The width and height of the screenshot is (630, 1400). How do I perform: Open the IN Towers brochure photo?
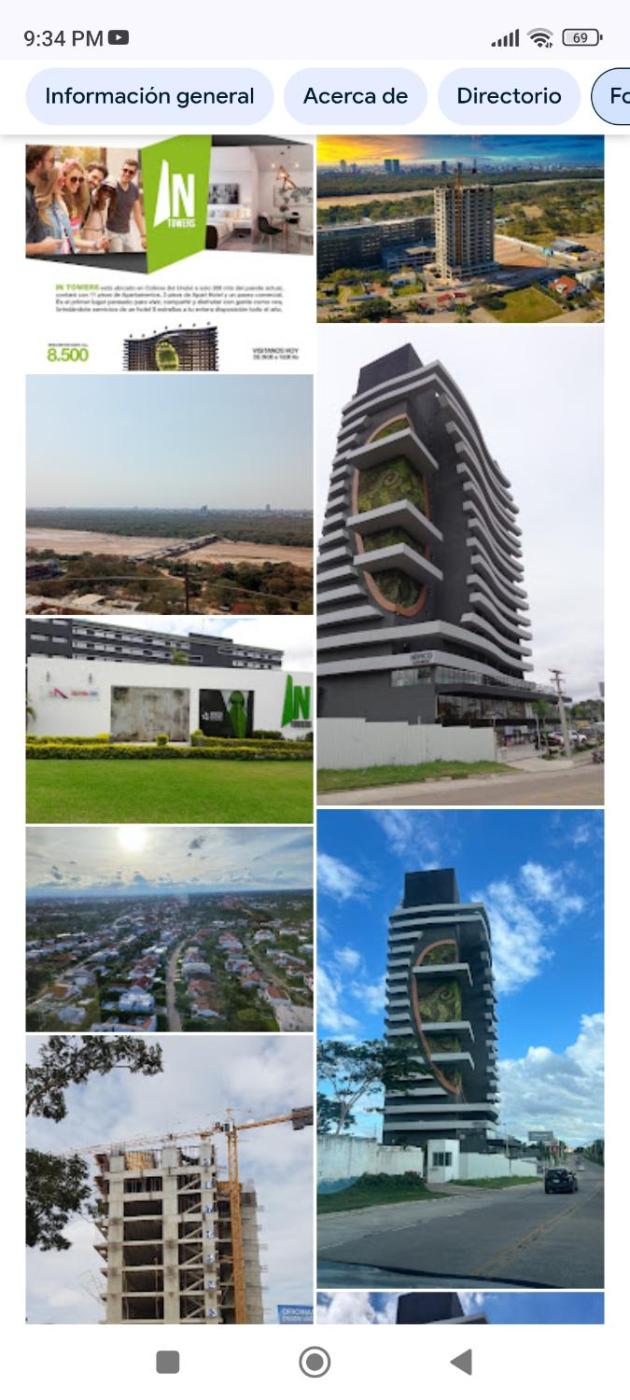tap(169, 253)
